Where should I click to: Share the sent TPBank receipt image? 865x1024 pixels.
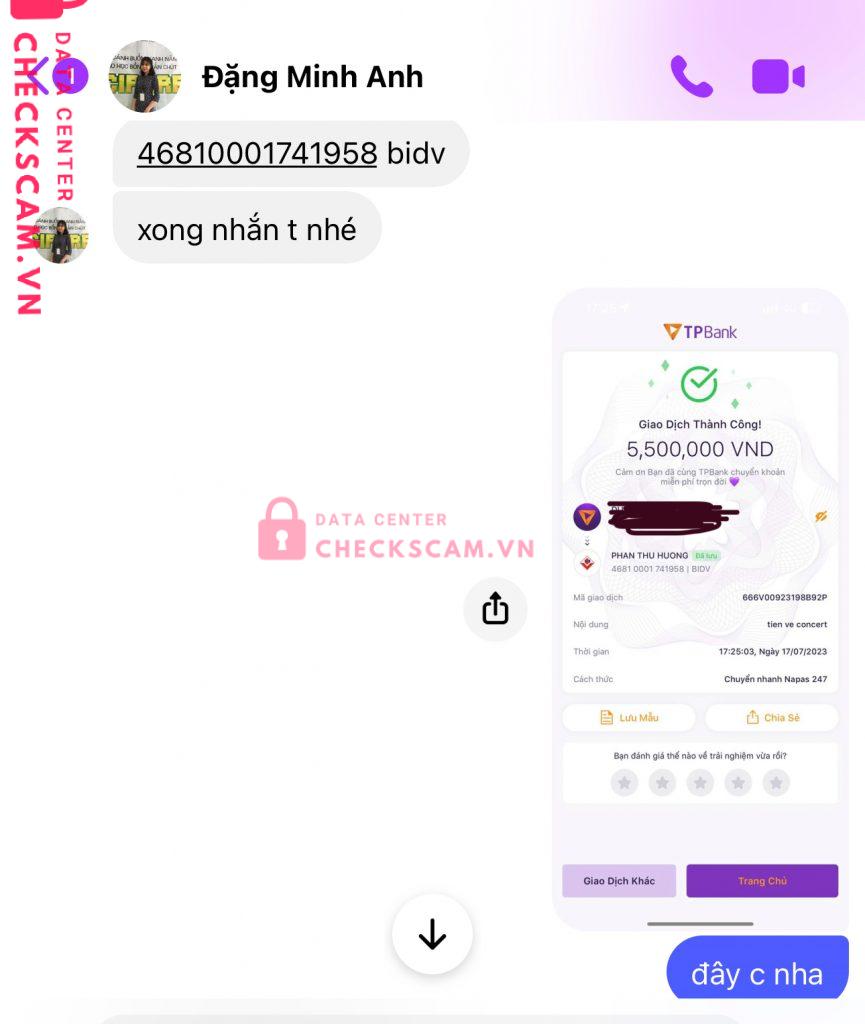coord(495,608)
